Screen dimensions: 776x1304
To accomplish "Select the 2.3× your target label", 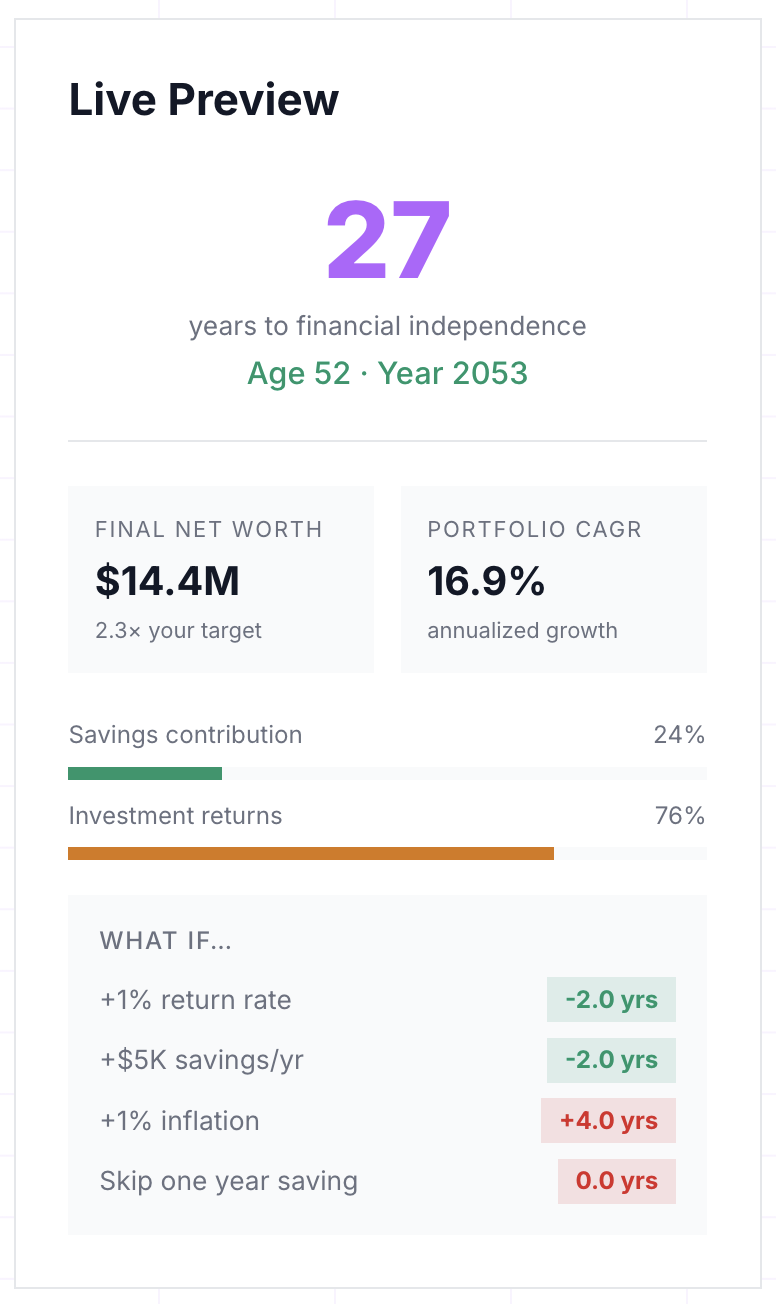I will 178,630.
